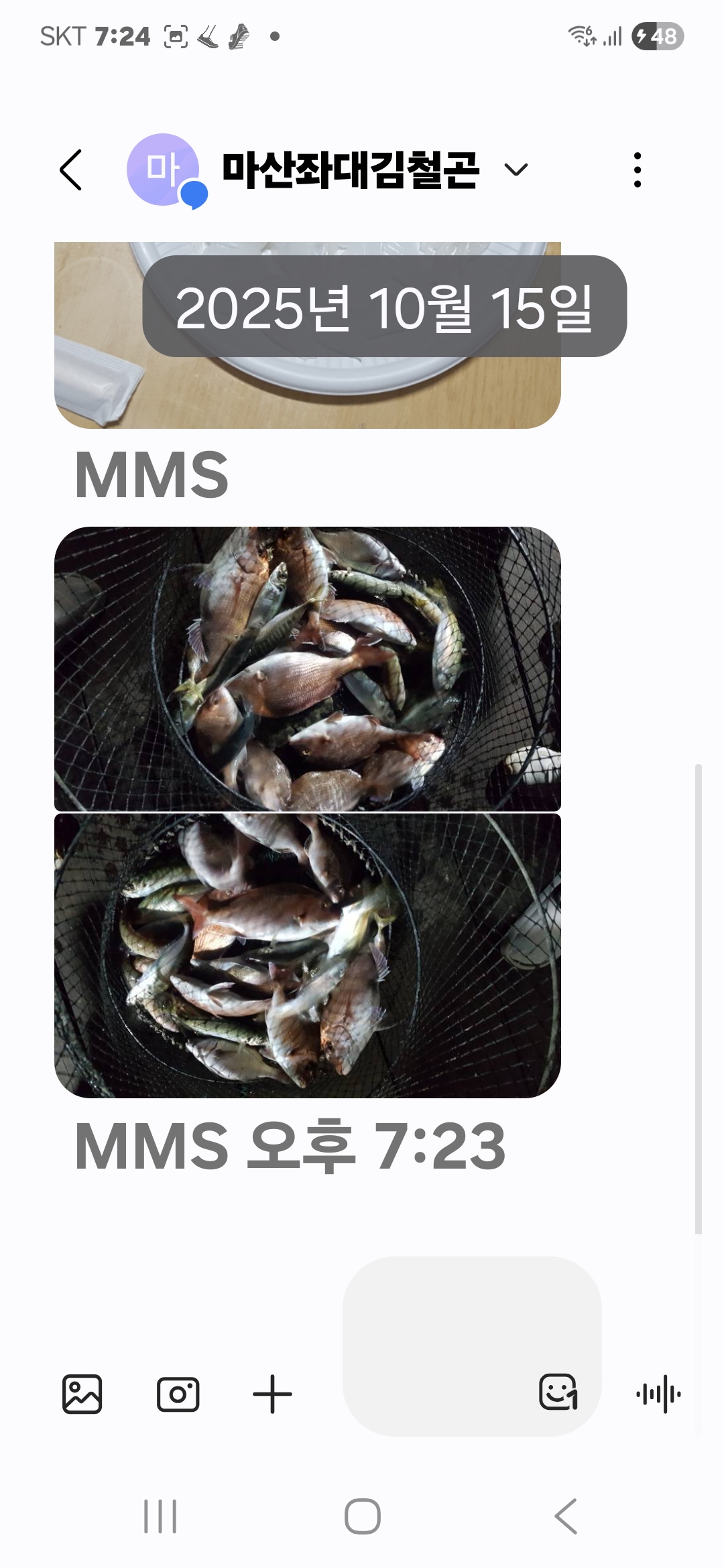Open the sticker and emoji picker
The width and height of the screenshot is (724, 1568).
[558, 1392]
